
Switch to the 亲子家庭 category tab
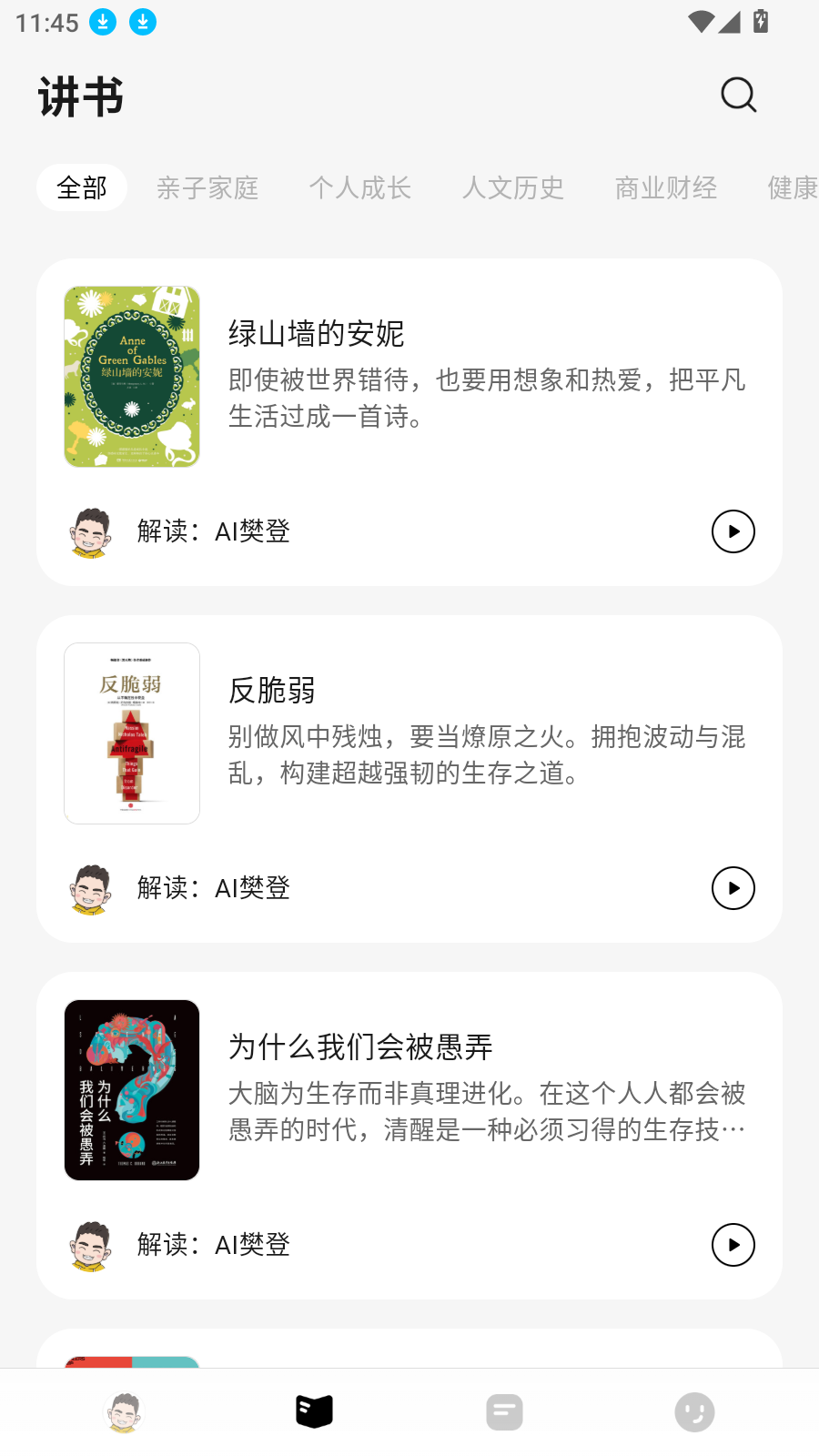pos(207,187)
